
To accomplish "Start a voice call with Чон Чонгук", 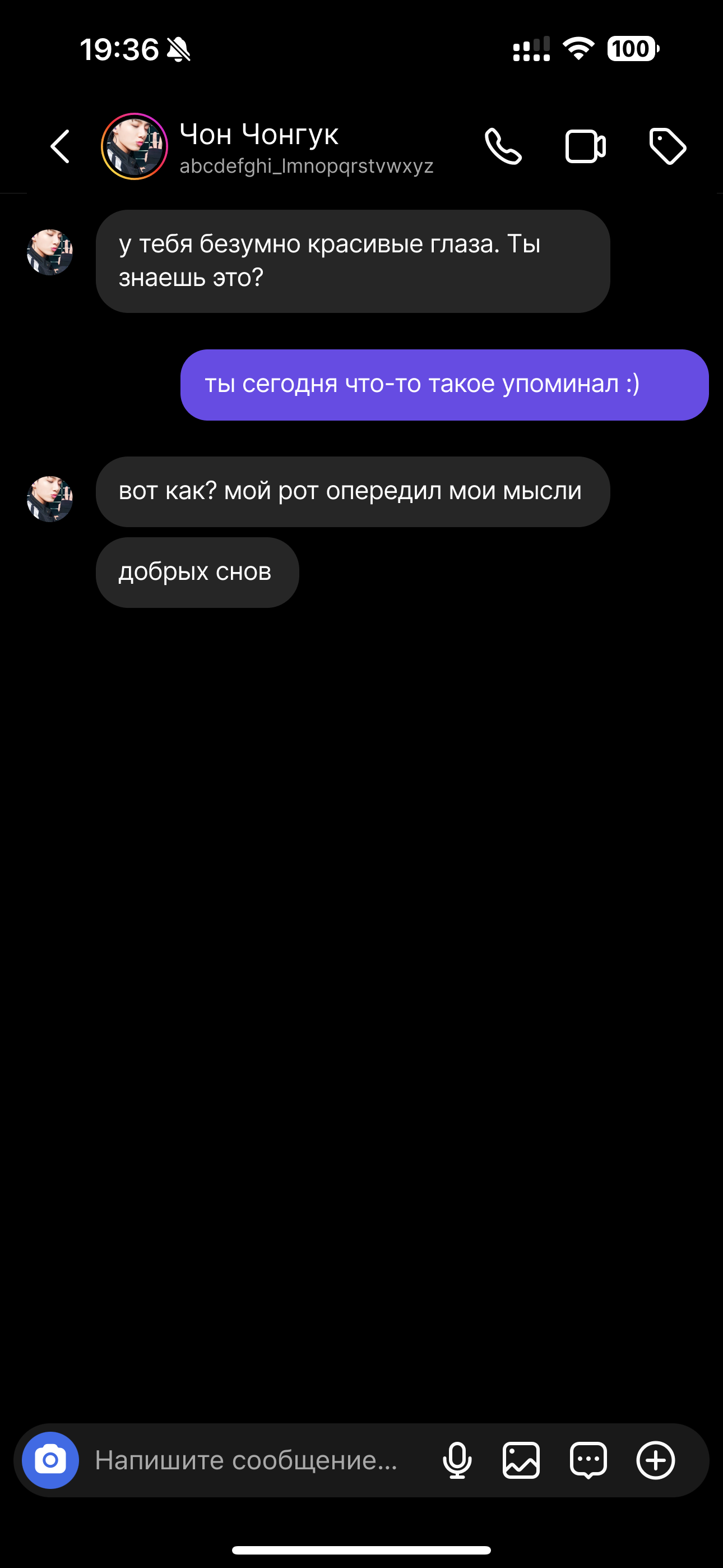I will [503, 146].
